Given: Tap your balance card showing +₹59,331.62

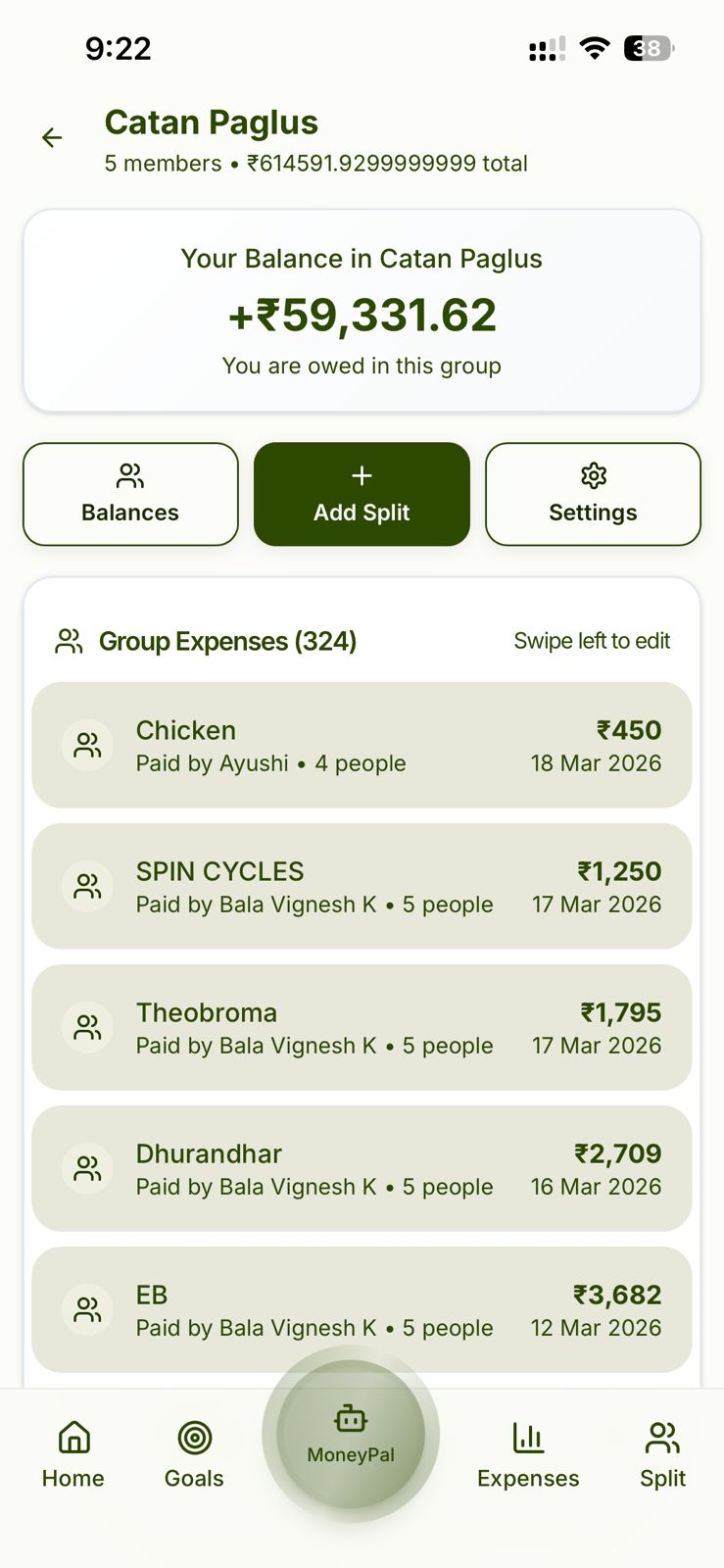Looking at the screenshot, I should [362, 310].
